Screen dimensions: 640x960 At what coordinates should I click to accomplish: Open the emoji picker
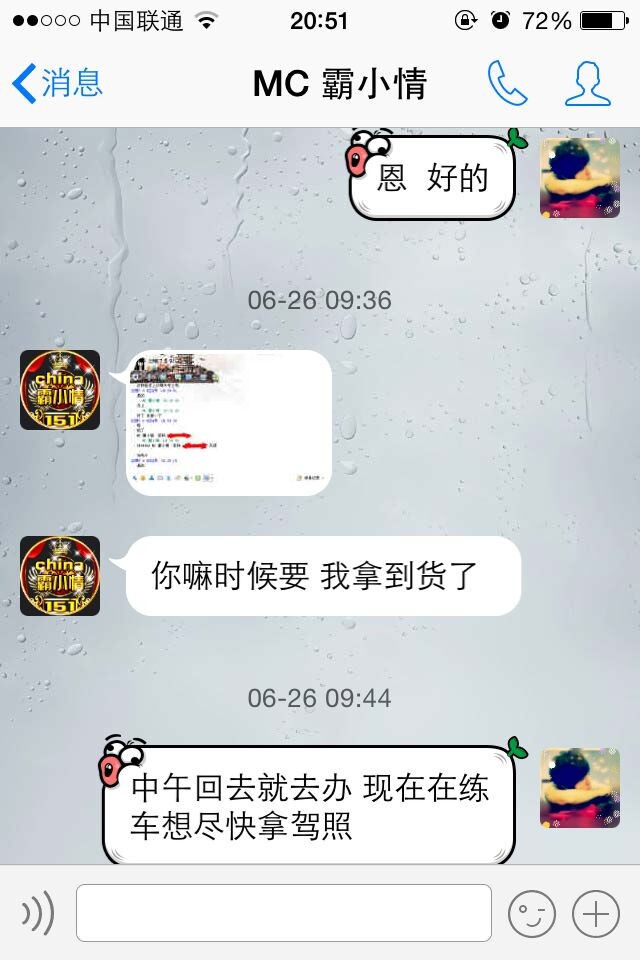click(x=532, y=912)
